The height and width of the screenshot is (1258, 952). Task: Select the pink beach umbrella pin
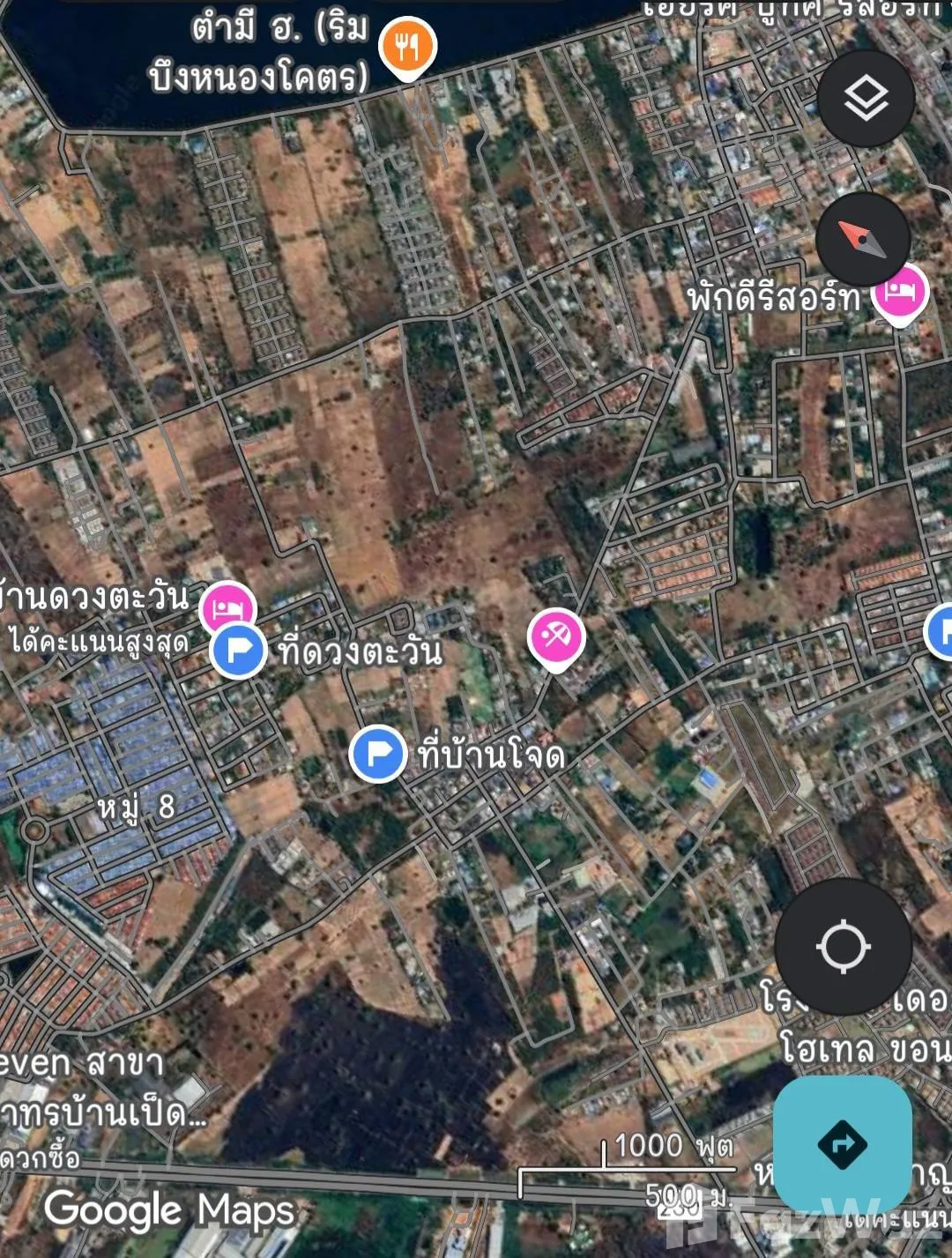[555, 636]
